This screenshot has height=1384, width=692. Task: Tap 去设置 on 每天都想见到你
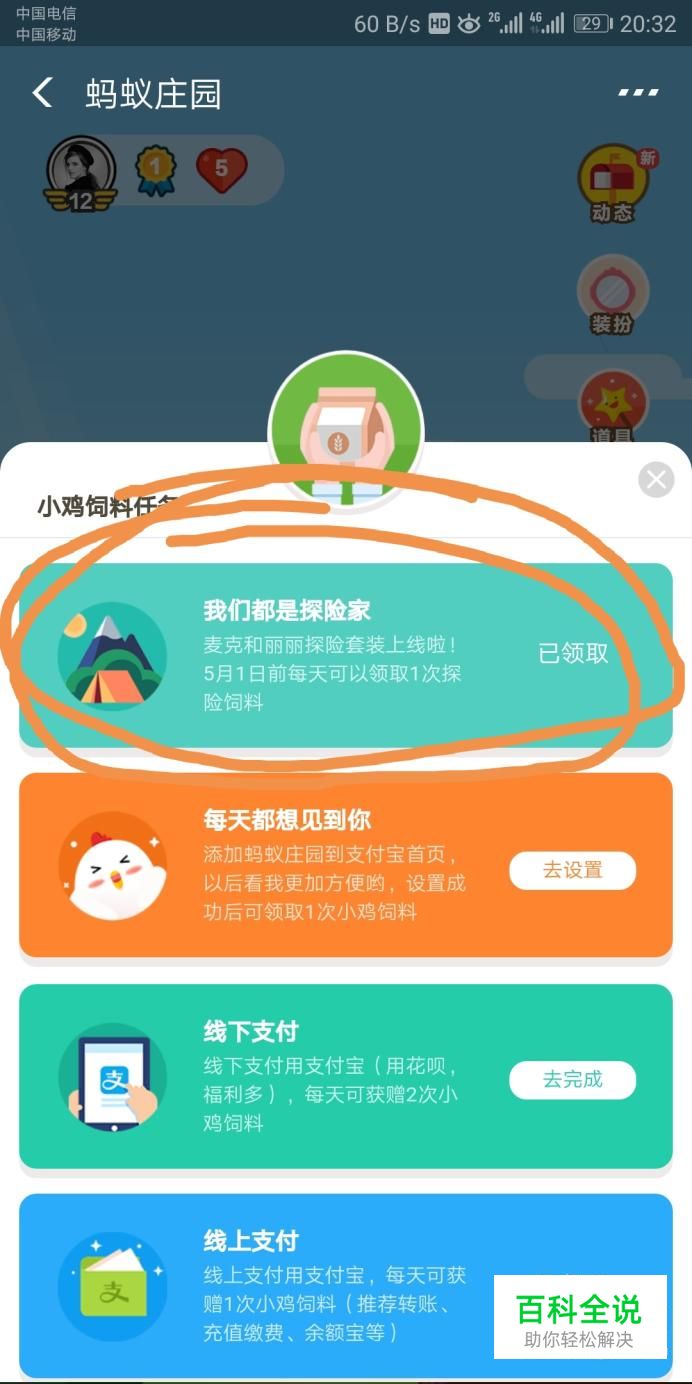coord(572,870)
